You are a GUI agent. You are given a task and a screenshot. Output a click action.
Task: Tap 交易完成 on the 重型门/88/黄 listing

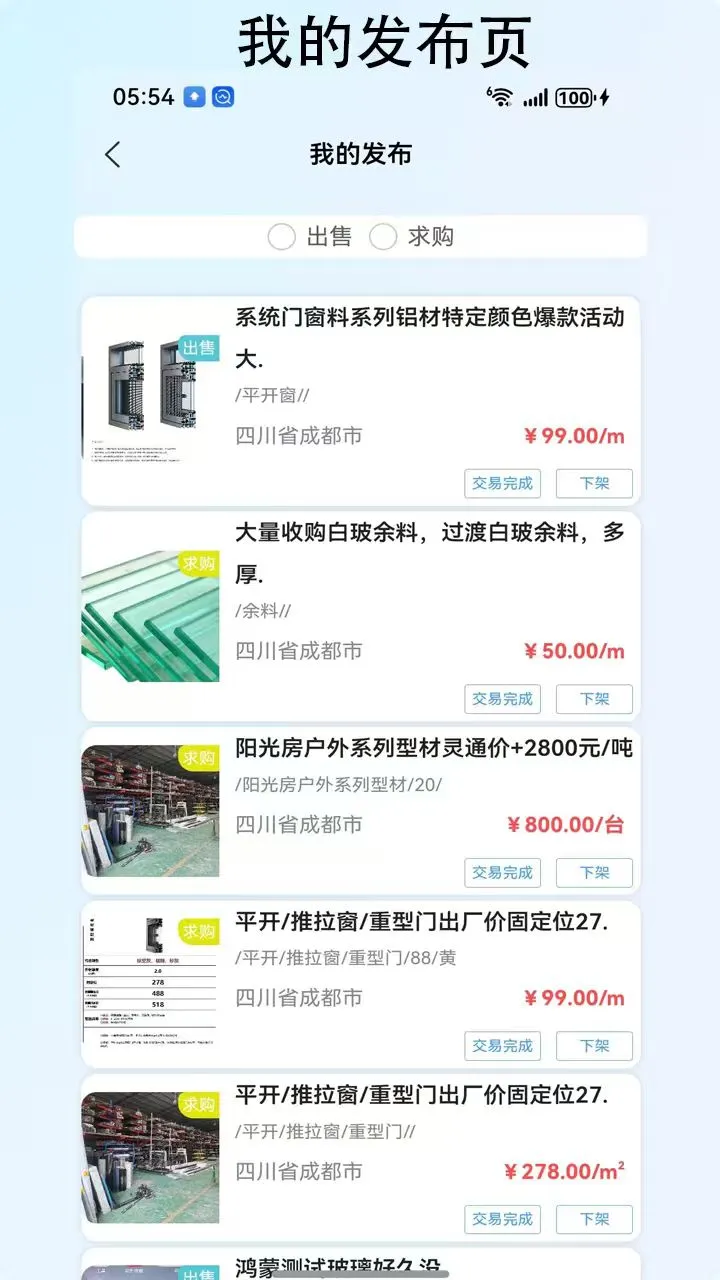click(x=502, y=1046)
